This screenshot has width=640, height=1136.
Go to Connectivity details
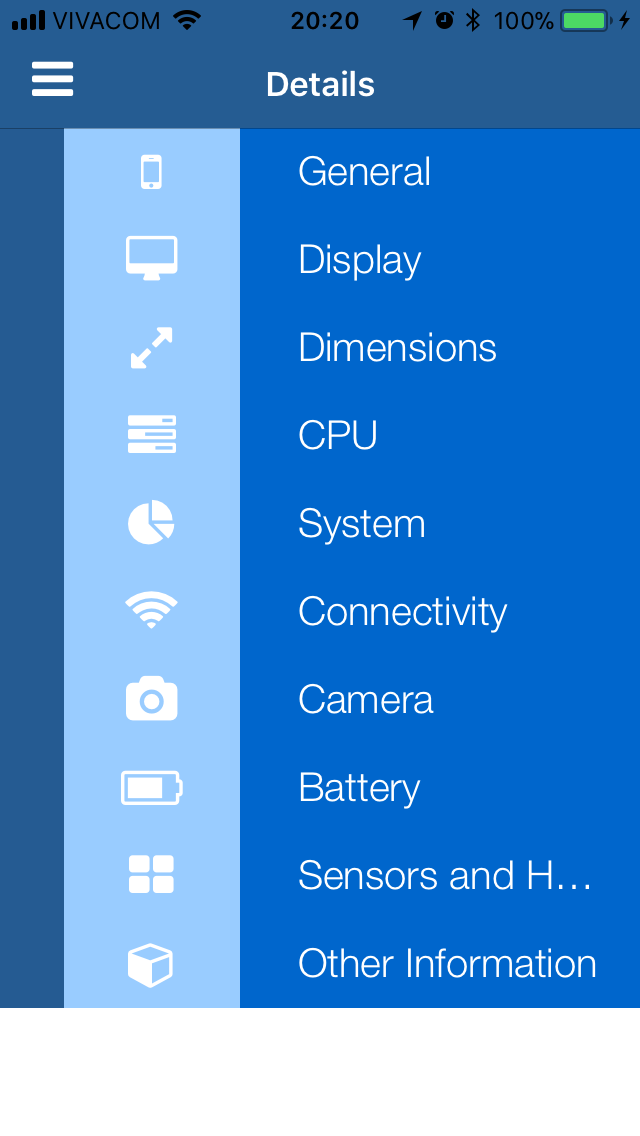pyautogui.click(x=352, y=611)
